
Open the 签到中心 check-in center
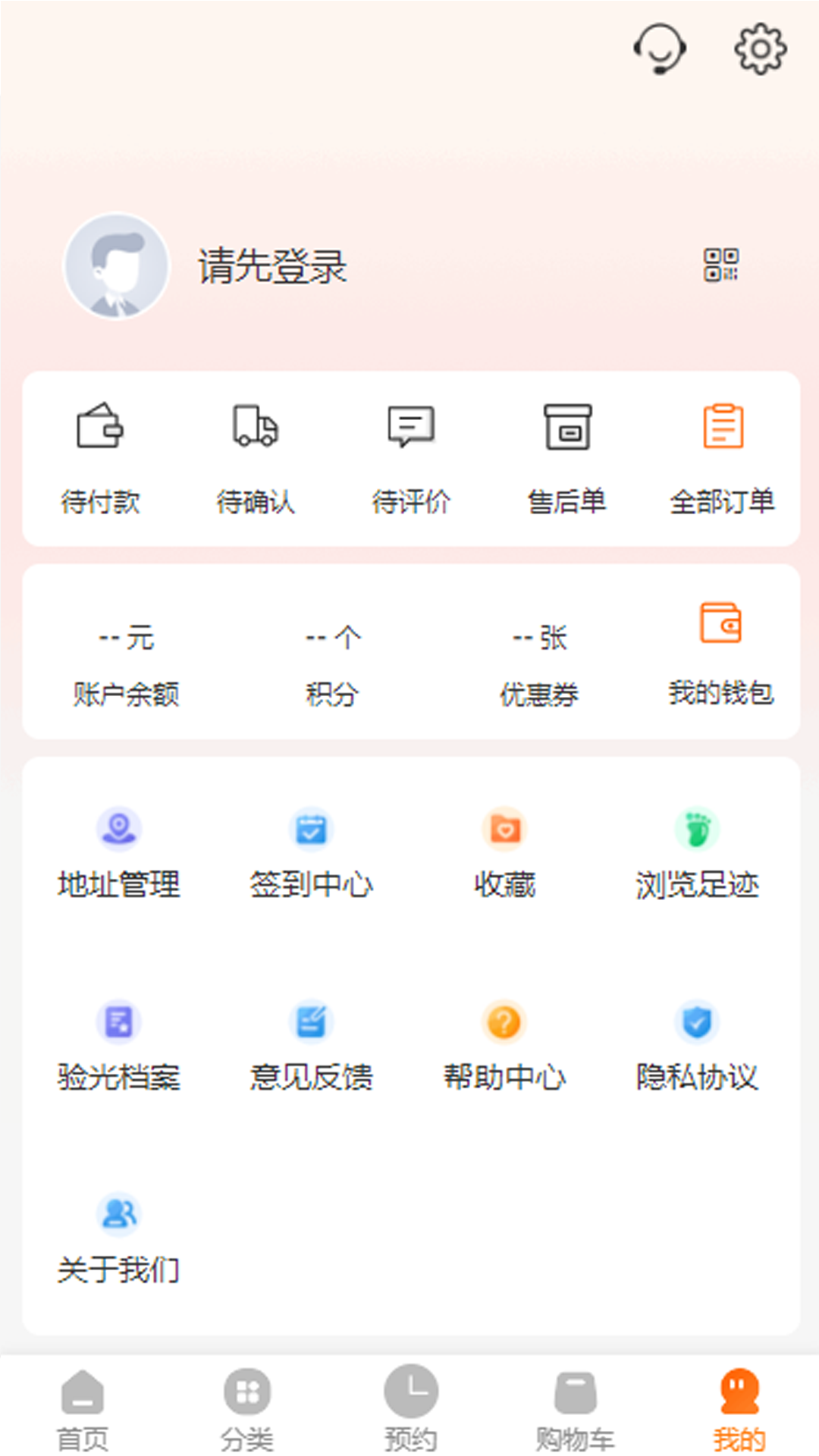311,853
